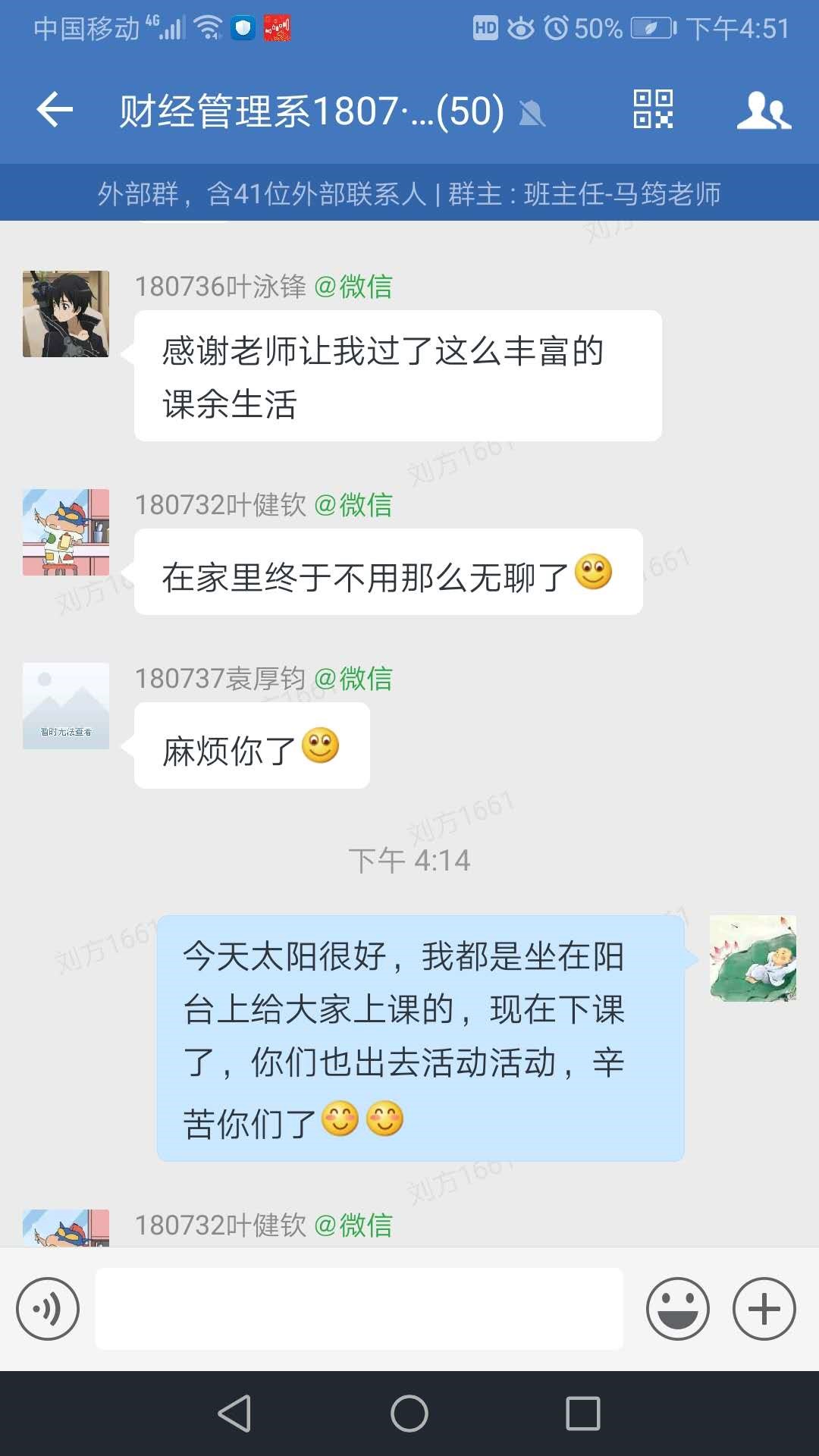Image resolution: width=819 pixels, height=1456 pixels.
Task: Open the emoji picker
Action: pyautogui.click(x=677, y=1309)
